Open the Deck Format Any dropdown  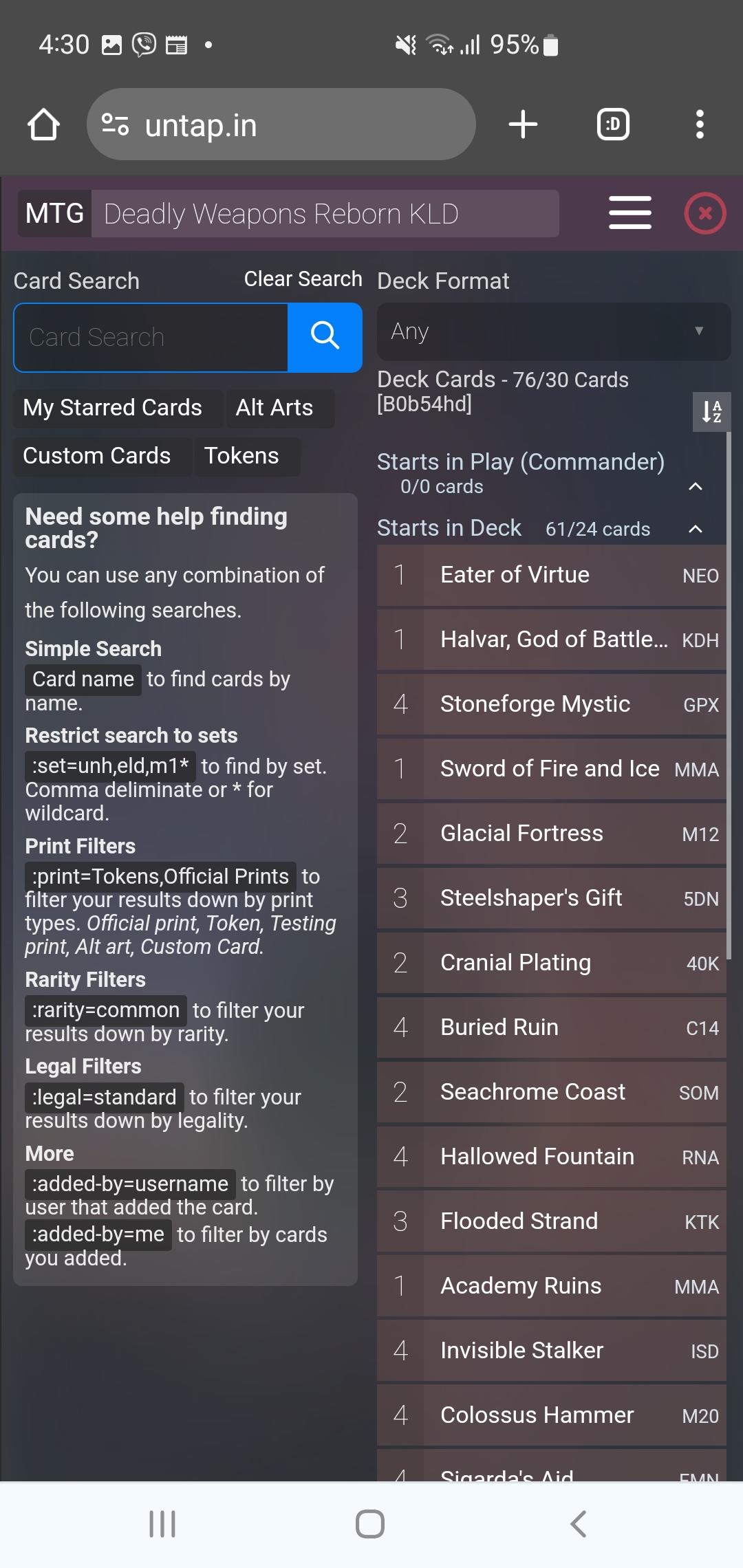[552, 331]
